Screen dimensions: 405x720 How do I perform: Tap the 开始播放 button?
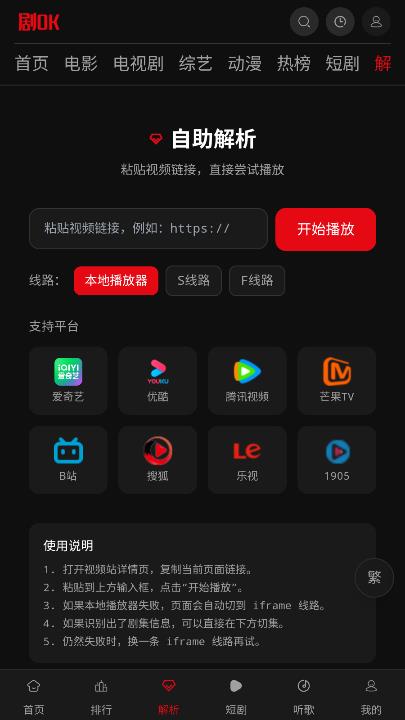pyautogui.click(x=326, y=229)
